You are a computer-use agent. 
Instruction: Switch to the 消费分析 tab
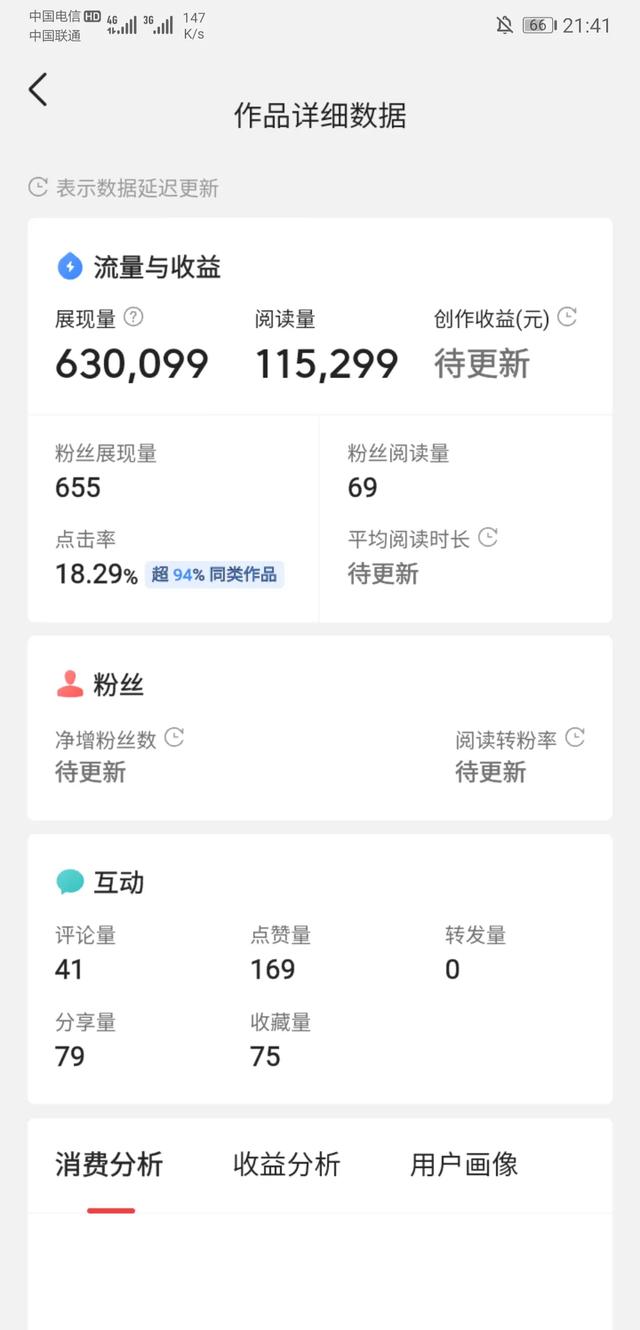tap(109, 1164)
